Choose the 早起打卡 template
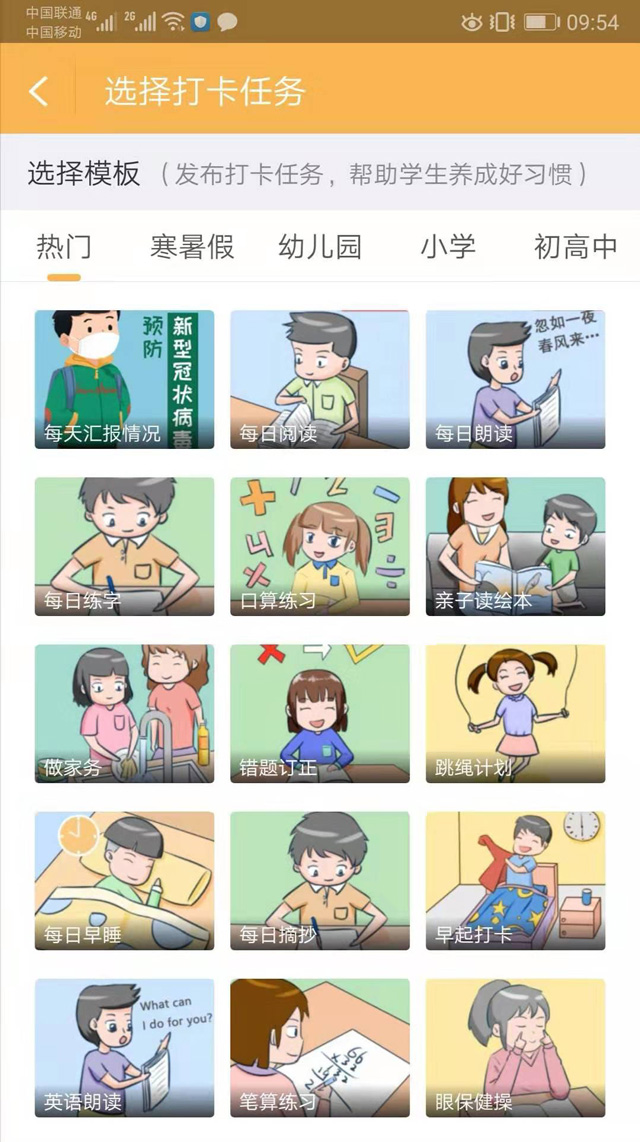640x1142 pixels. point(515,880)
